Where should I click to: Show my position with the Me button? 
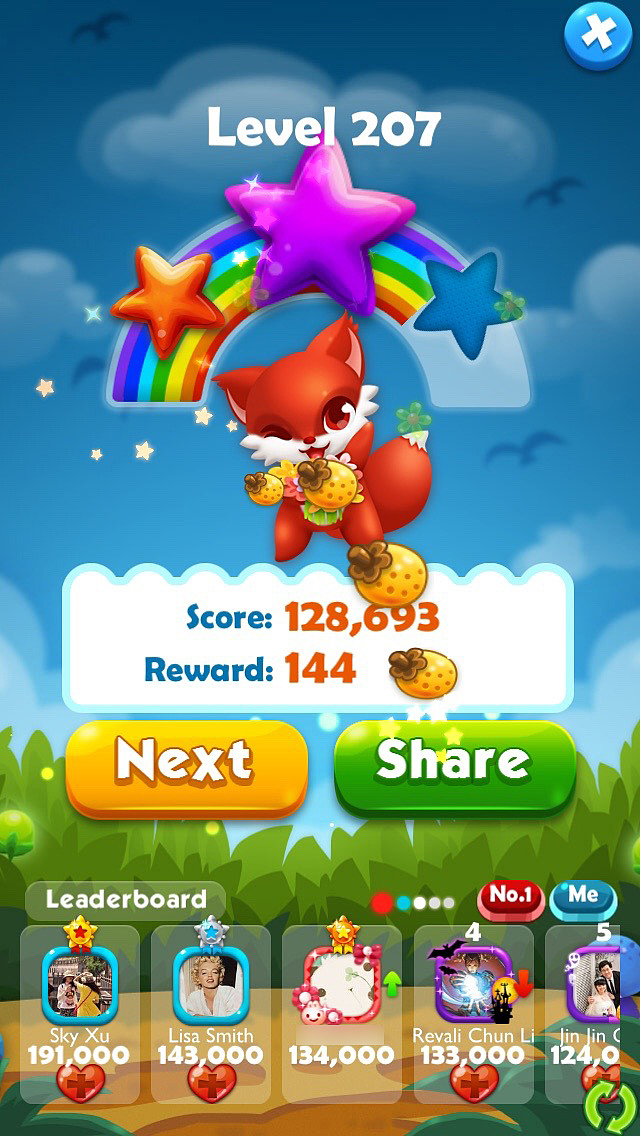point(583,898)
